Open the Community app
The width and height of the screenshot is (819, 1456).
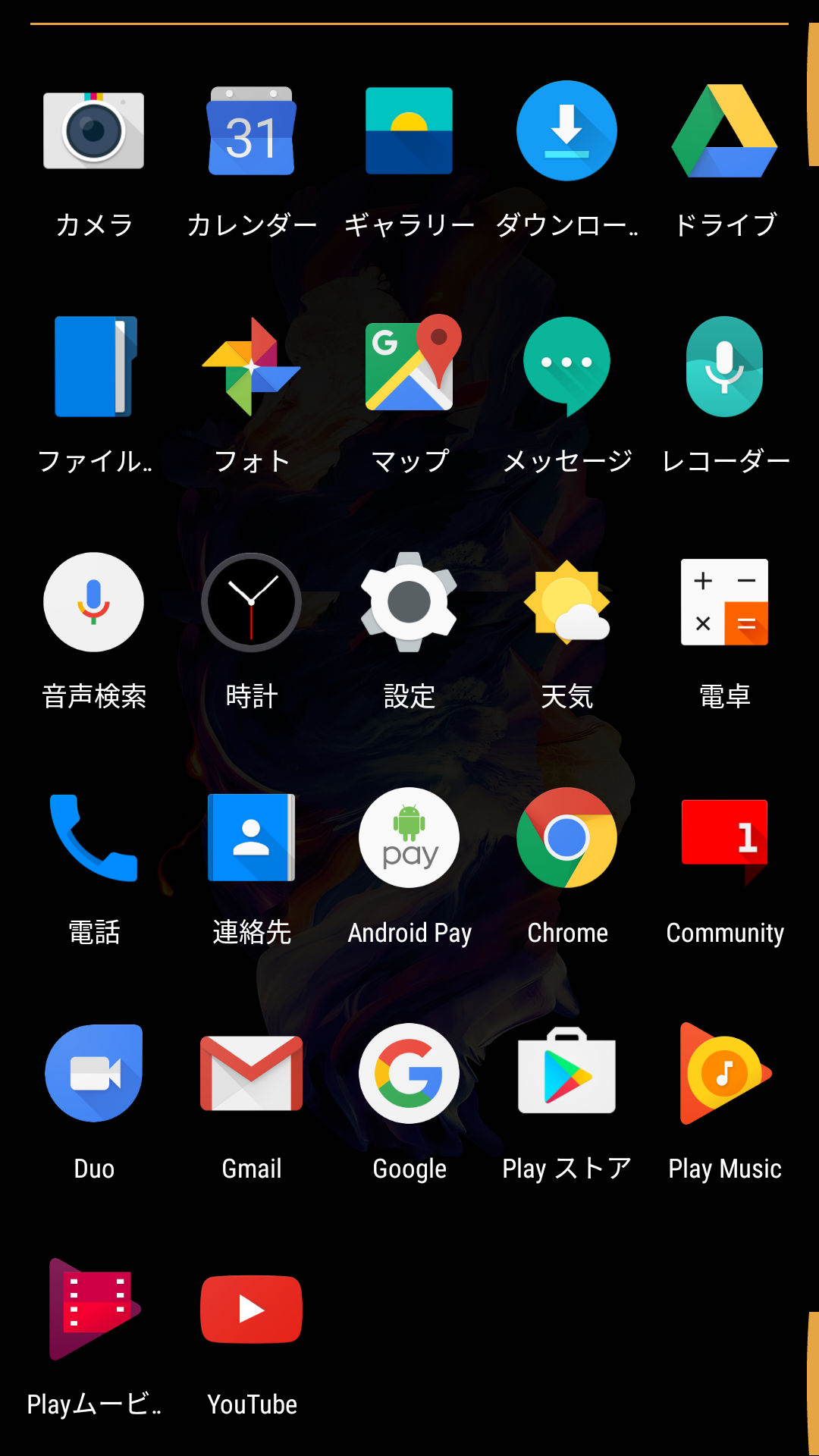[724, 838]
